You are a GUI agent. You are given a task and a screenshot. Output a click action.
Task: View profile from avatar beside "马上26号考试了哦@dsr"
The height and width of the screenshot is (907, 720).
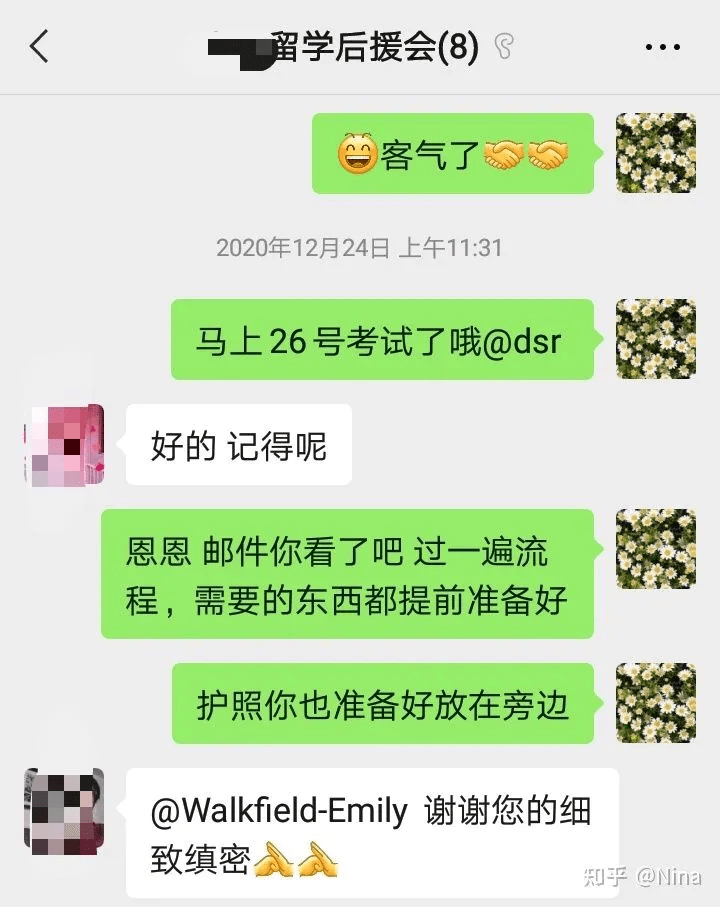point(656,339)
